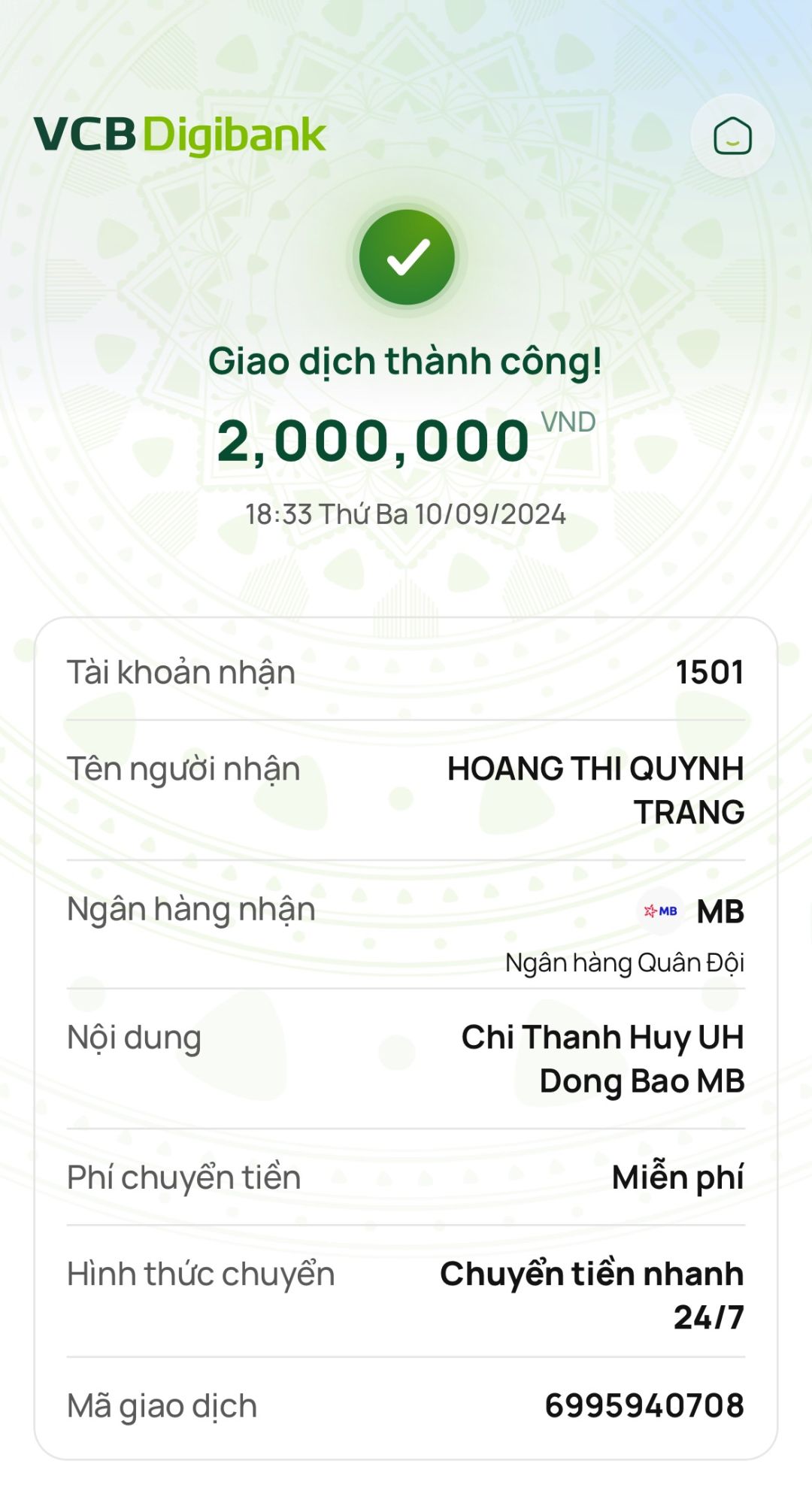Open the home icon at top right

coord(732,136)
